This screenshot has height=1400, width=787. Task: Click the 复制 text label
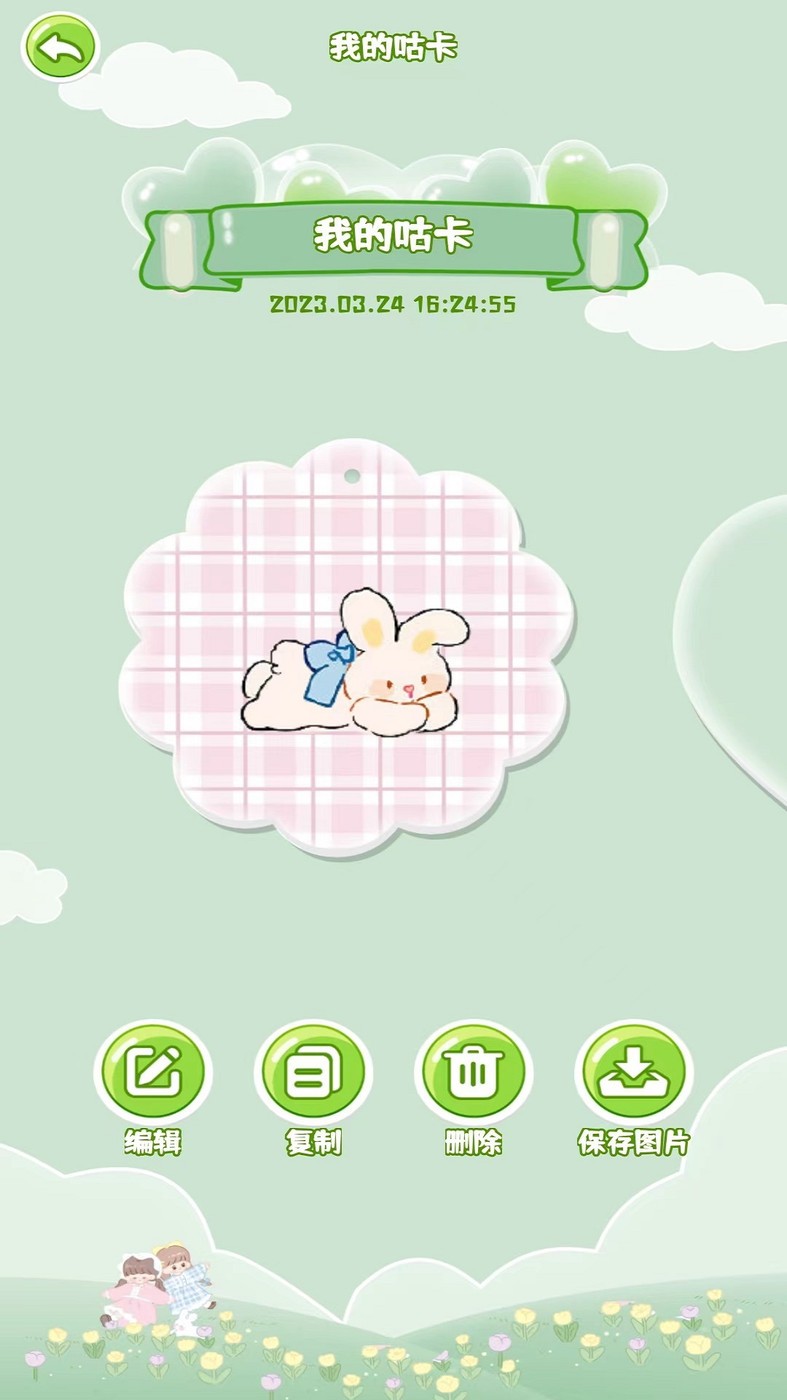tap(313, 1143)
